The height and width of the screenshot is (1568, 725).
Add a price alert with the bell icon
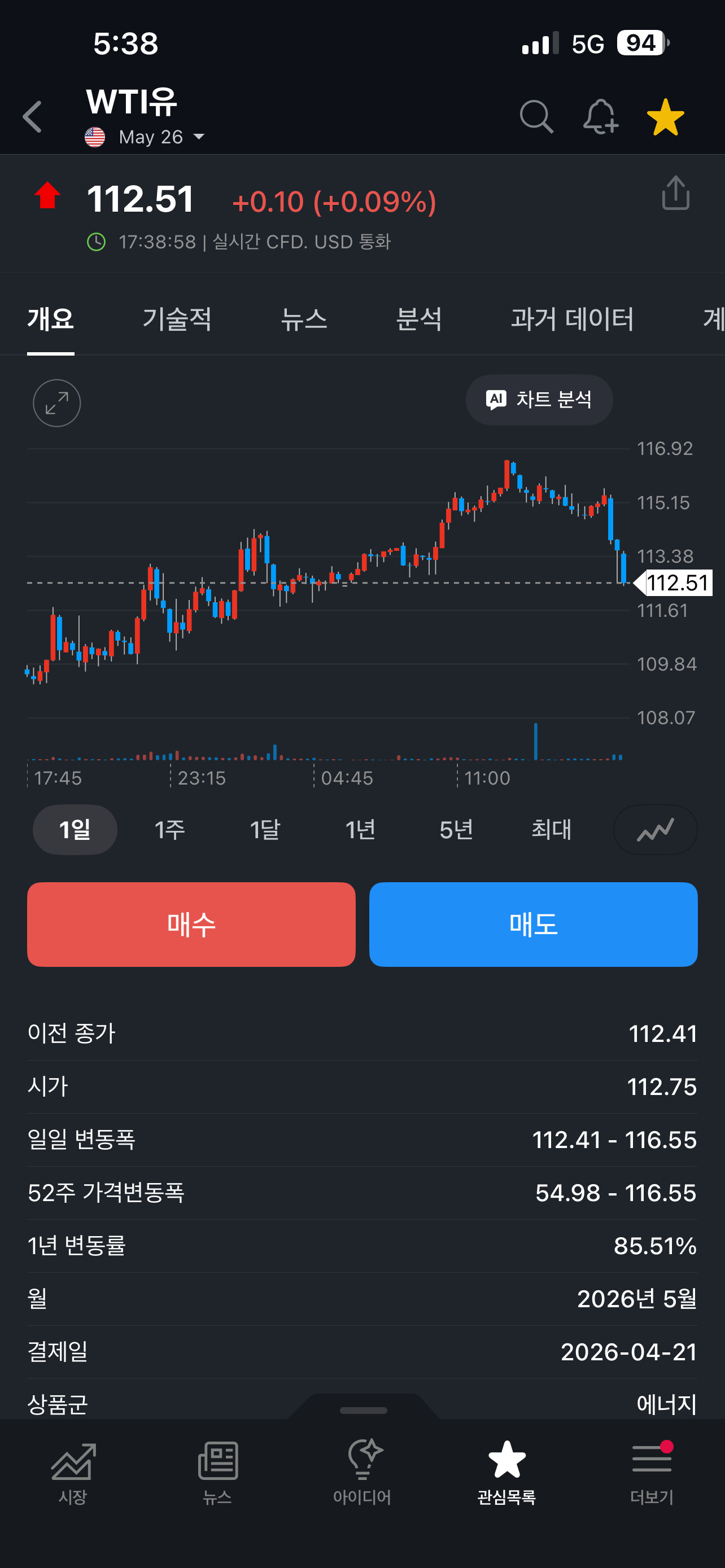coord(600,116)
